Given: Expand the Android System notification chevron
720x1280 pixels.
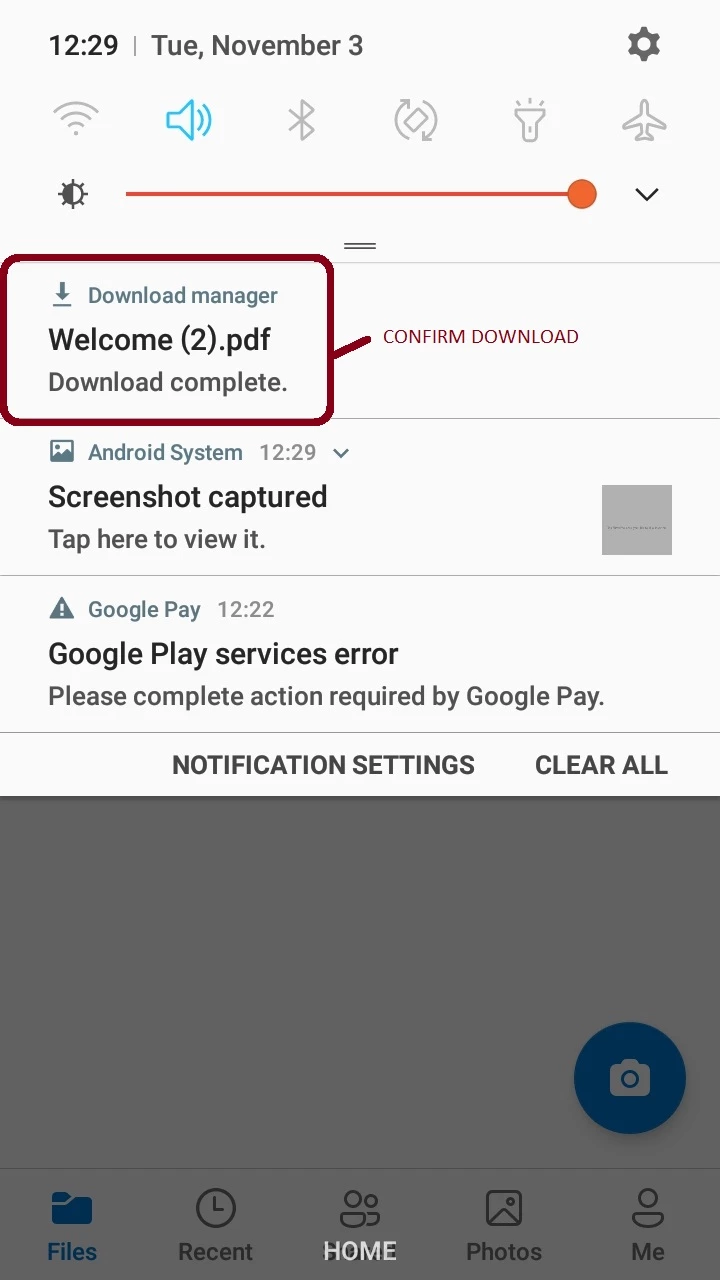Looking at the screenshot, I should point(341,453).
